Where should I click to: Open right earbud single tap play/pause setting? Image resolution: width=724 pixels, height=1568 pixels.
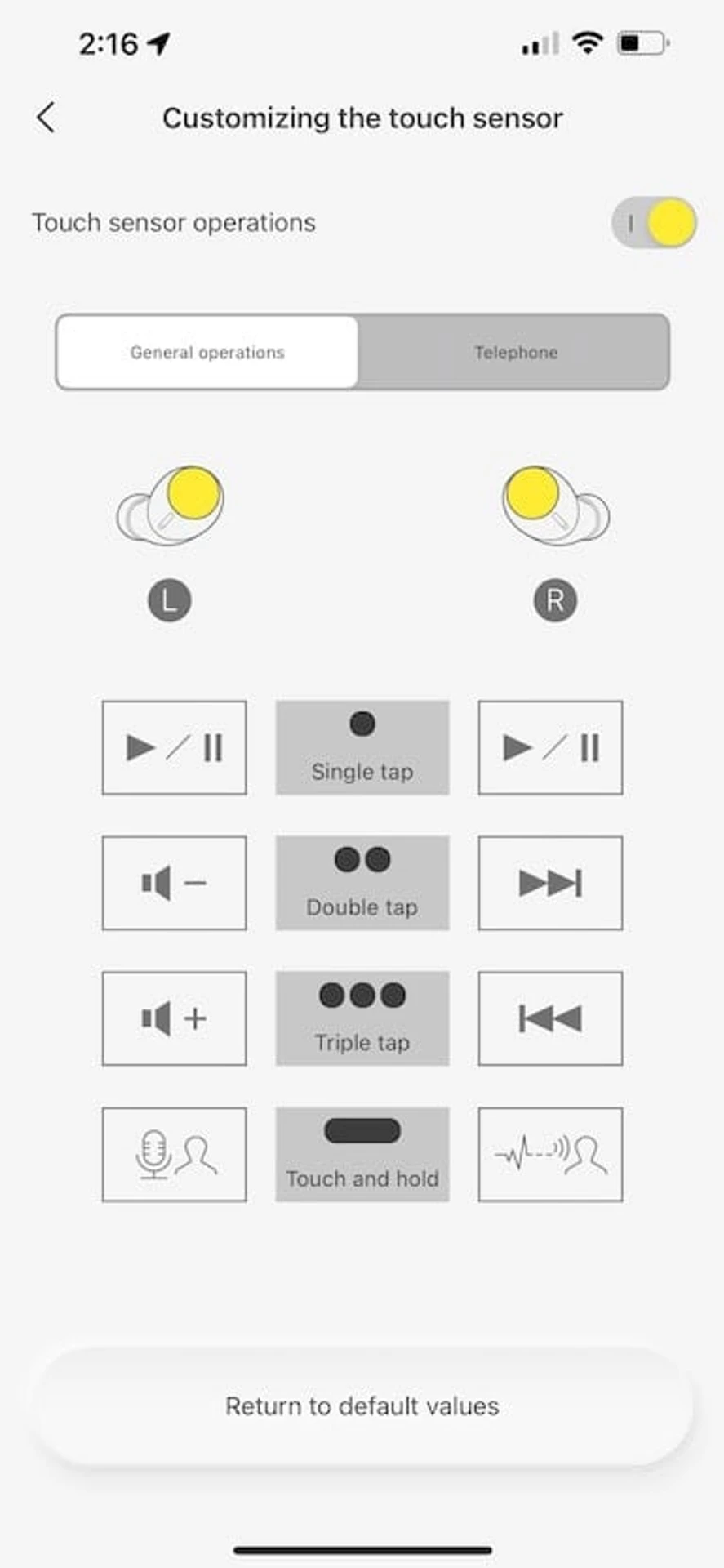click(550, 747)
